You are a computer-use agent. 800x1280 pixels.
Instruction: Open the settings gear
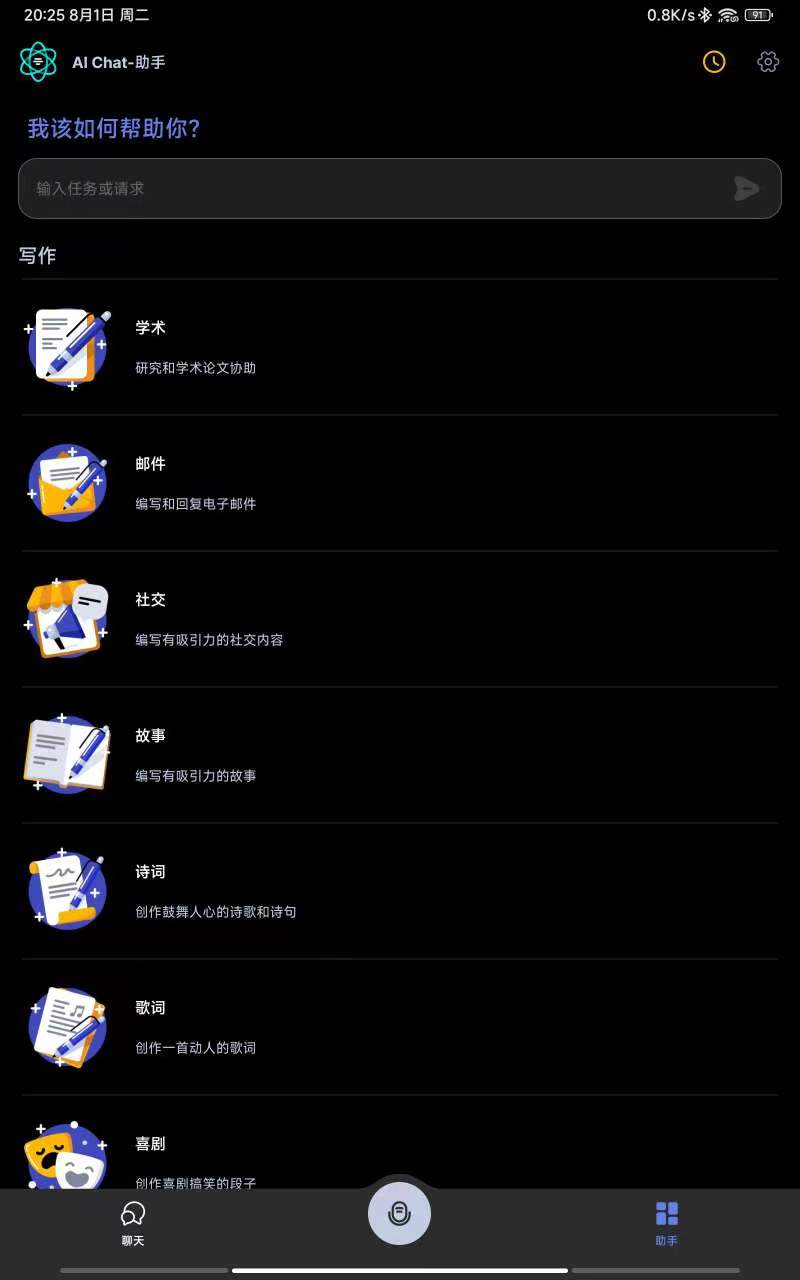click(768, 62)
